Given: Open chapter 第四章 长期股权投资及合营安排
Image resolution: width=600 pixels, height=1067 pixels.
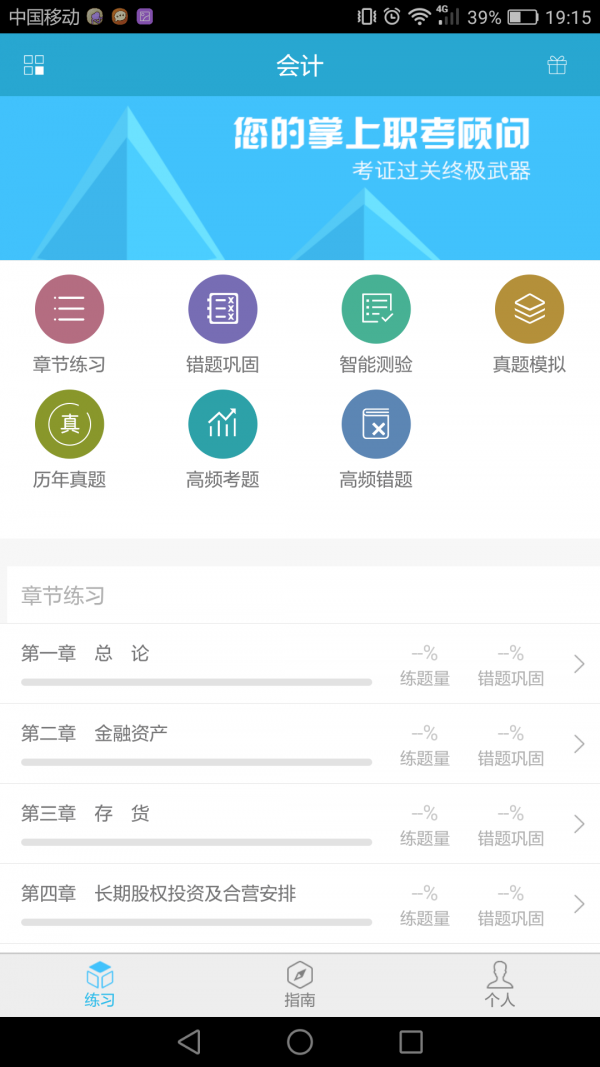Looking at the screenshot, I should coord(300,904).
